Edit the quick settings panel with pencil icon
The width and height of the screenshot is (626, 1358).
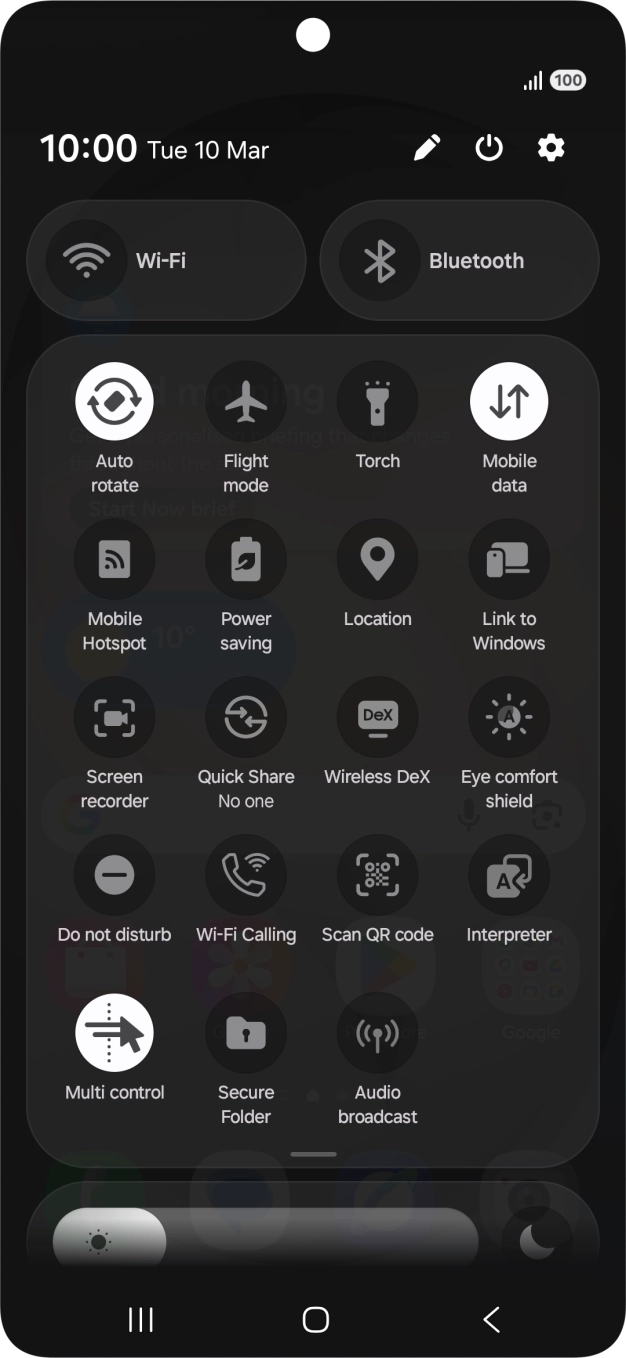(x=427, y=149)
